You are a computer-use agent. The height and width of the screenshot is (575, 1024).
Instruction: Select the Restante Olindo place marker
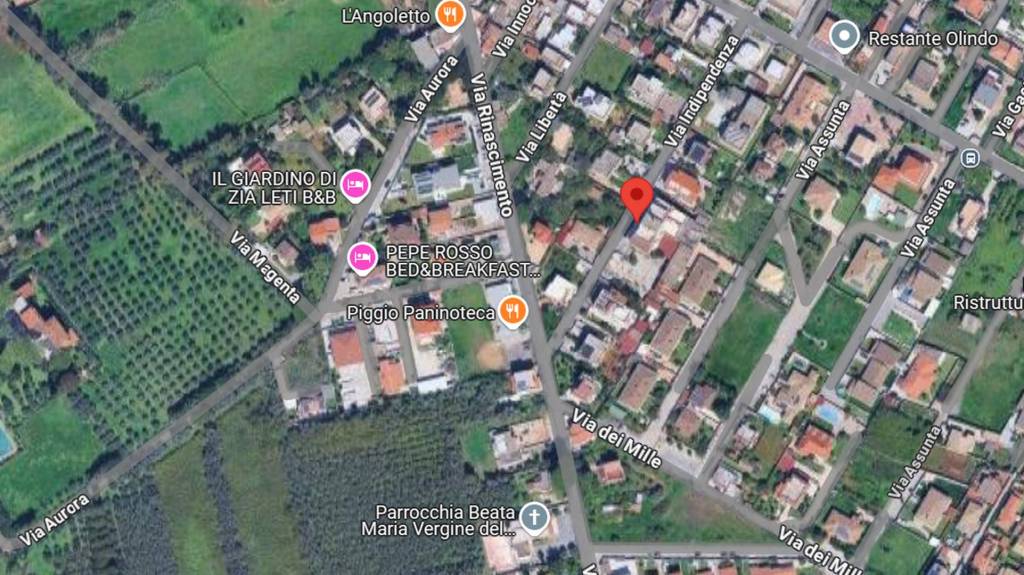(x=845, y=38)
